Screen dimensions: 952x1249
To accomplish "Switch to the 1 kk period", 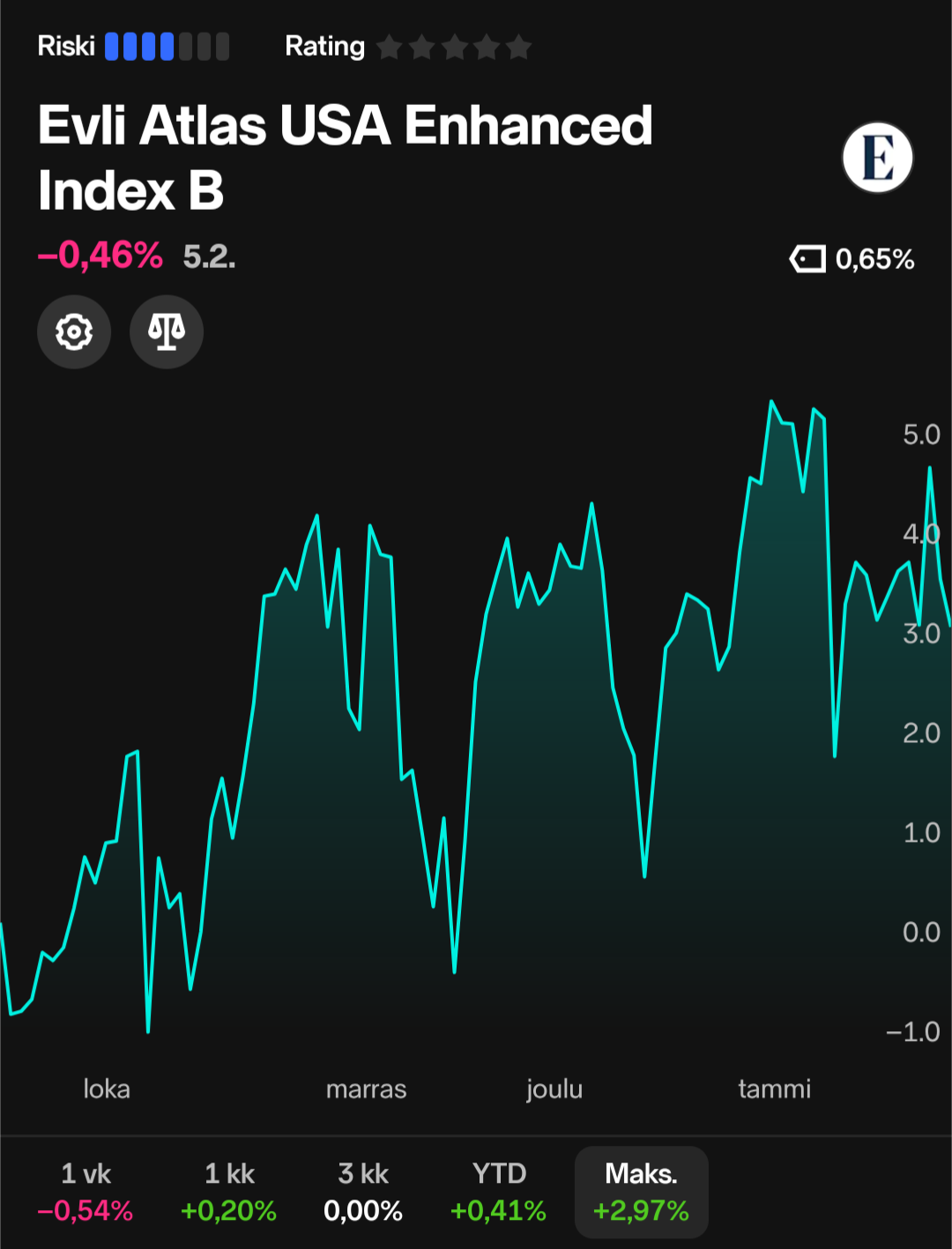I will tap(228, 1192).
